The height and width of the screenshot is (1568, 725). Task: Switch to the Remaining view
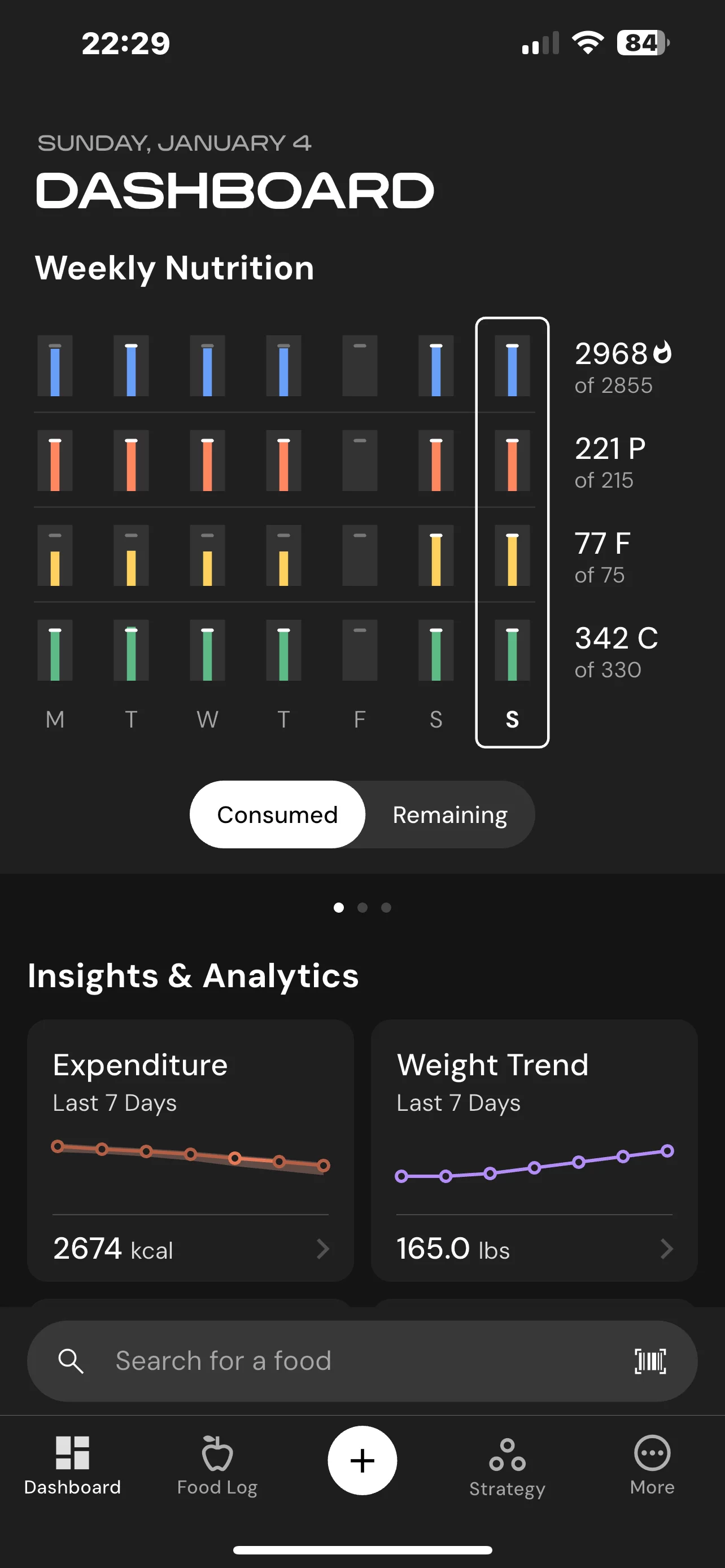click(x=450, y=814)
